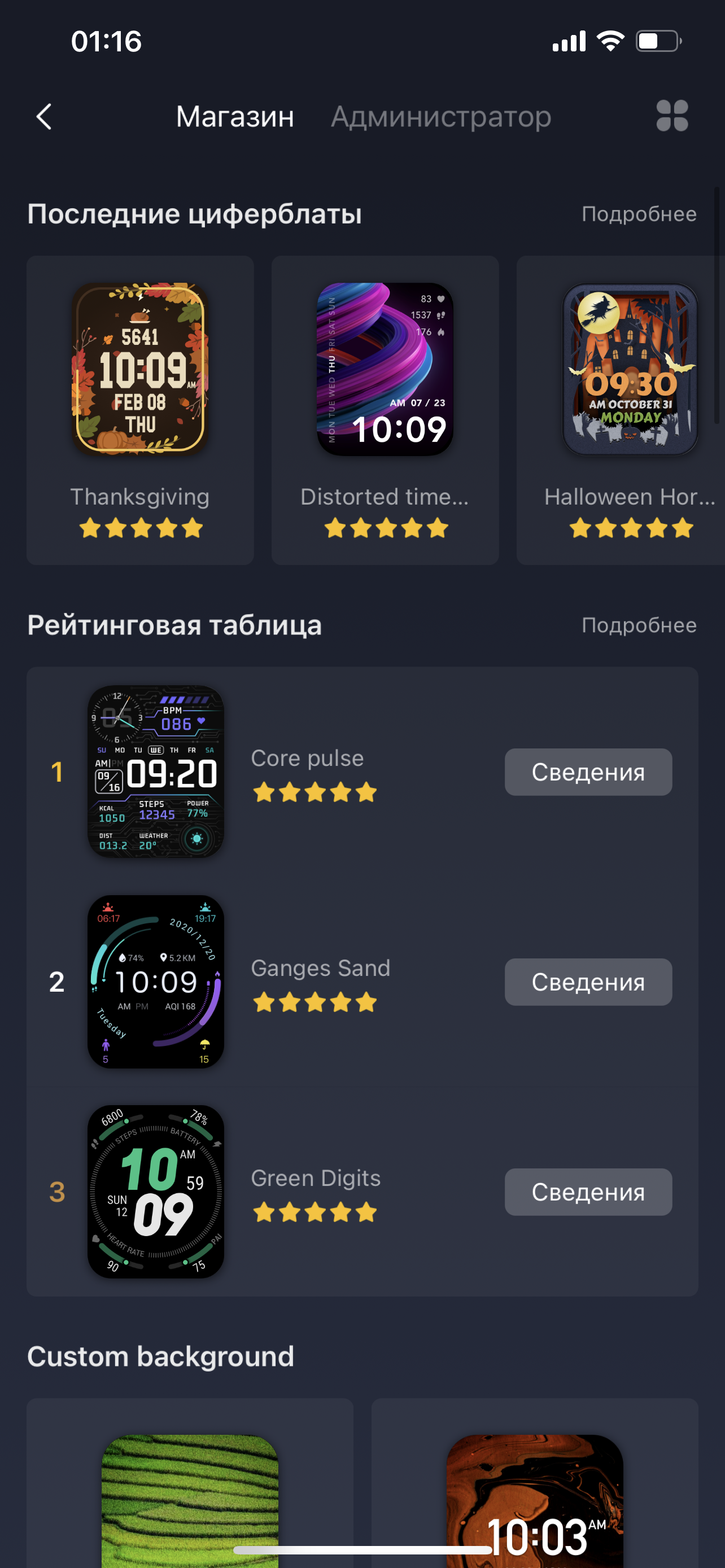
Task: Open the Halloween Hor... watch face card
Action: [630, 410]
